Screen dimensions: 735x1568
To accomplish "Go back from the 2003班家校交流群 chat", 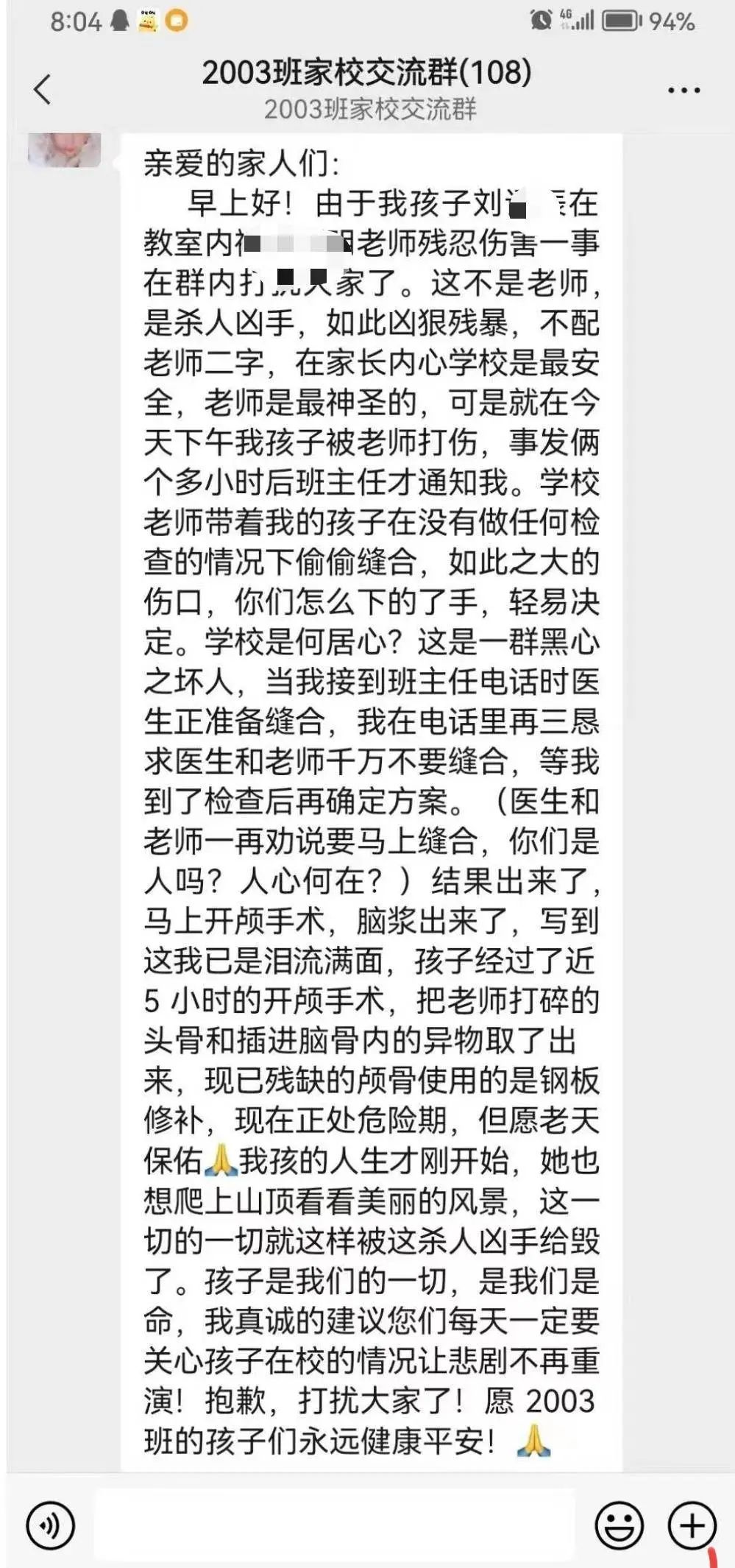I will click(x=43, y=90).
